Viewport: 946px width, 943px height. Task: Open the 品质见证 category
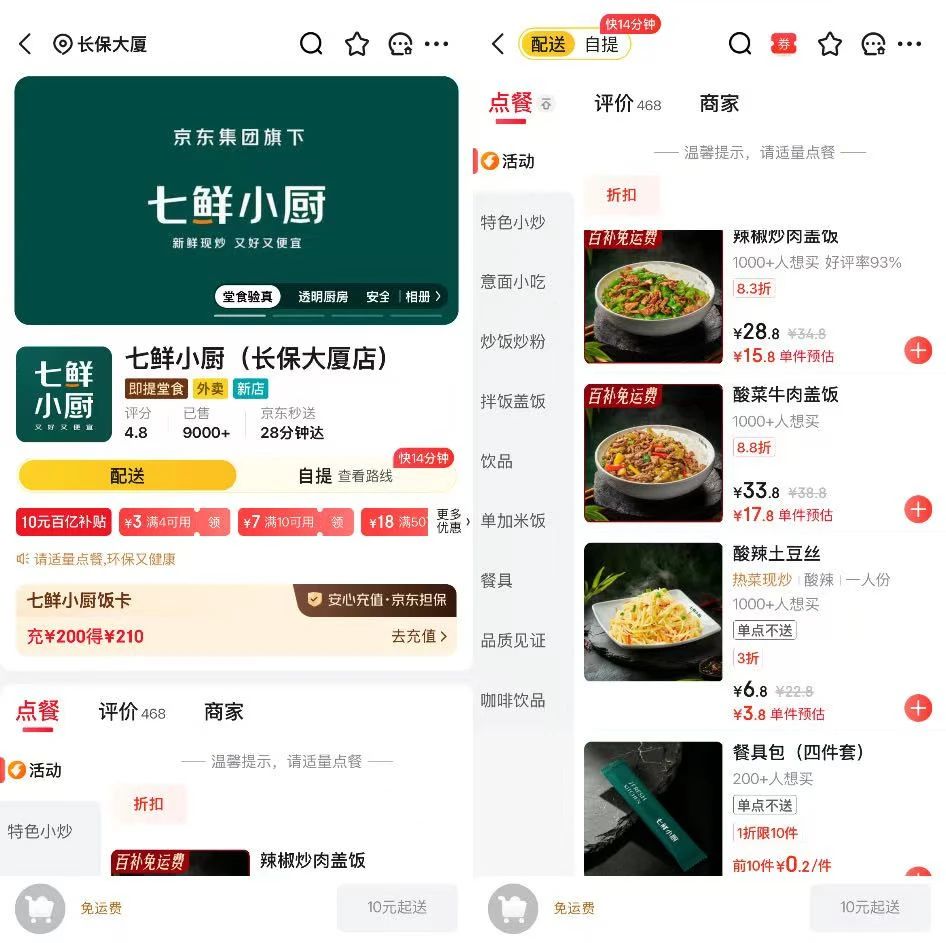click(x=513, y=641)
